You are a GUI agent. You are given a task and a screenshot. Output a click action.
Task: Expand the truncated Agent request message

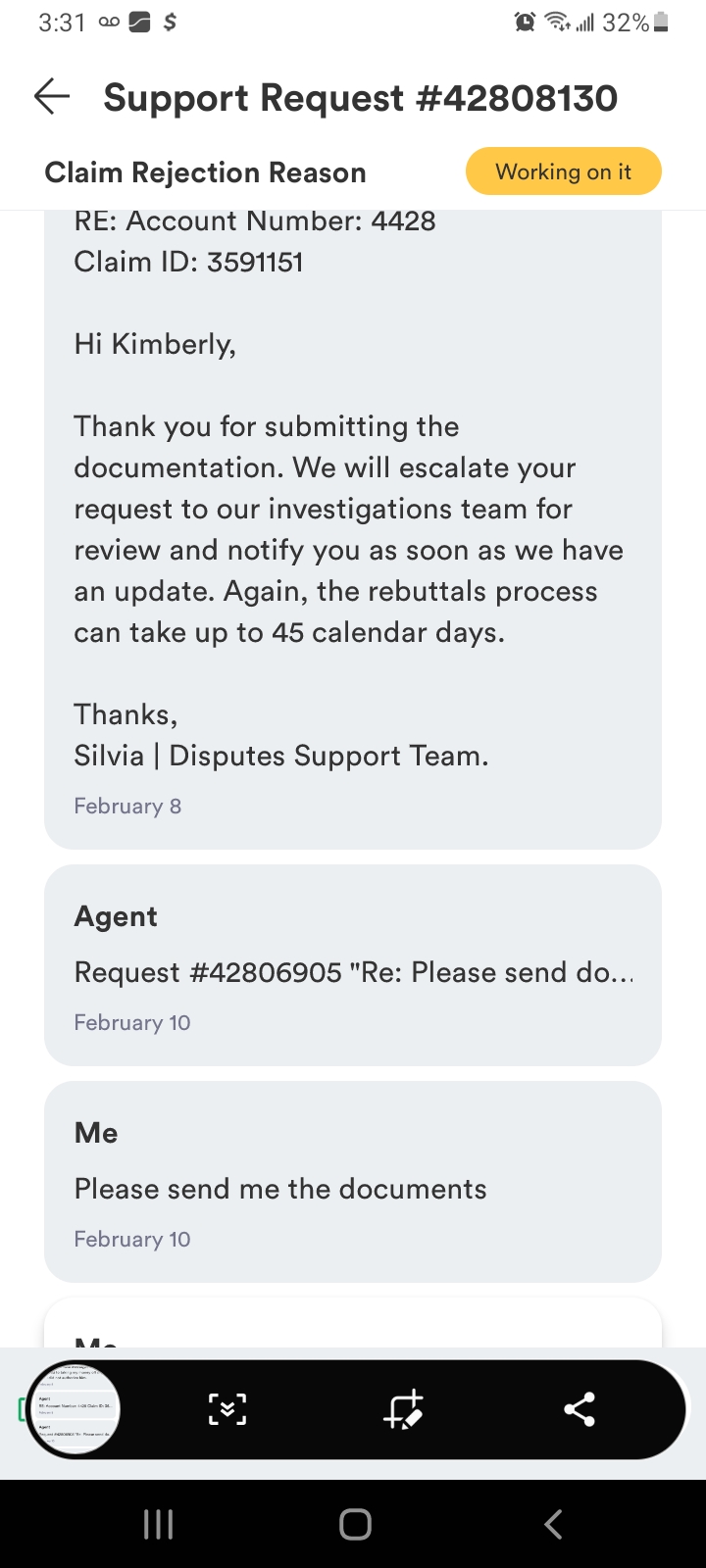(x=355, y=972)
